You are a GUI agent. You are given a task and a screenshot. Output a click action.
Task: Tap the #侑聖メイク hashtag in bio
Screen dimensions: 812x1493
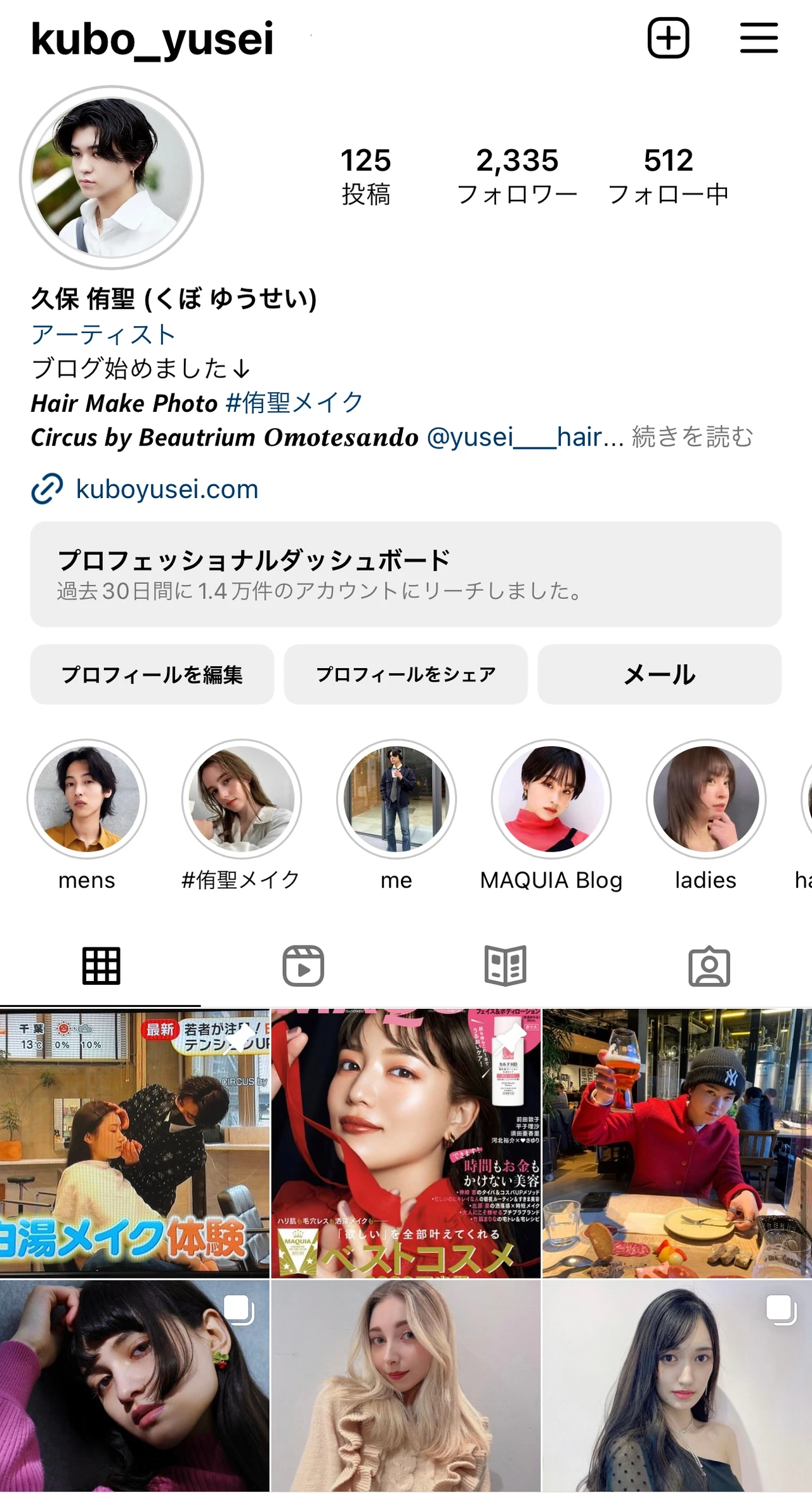pos(294,403)
